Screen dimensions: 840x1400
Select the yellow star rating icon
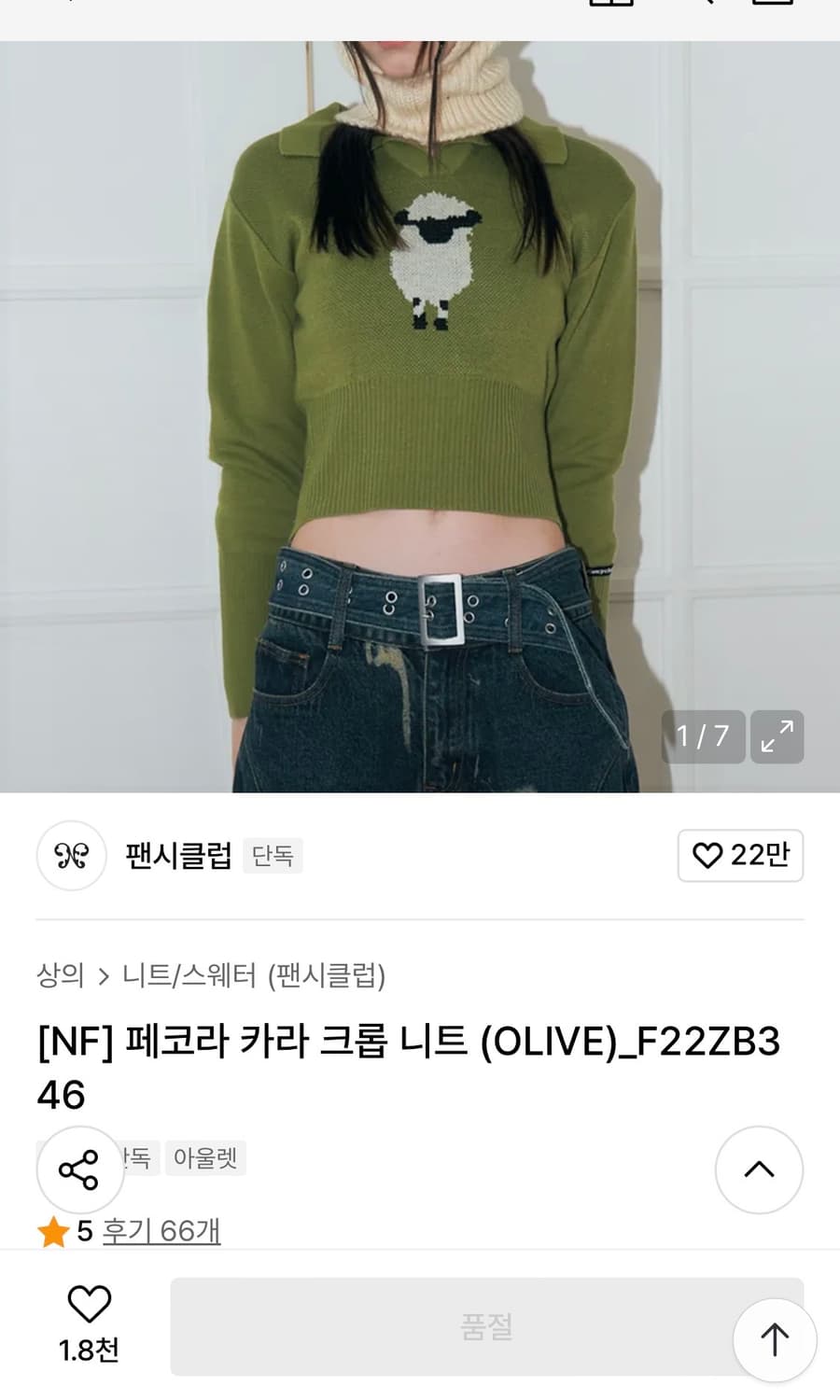coord(53,1231)
